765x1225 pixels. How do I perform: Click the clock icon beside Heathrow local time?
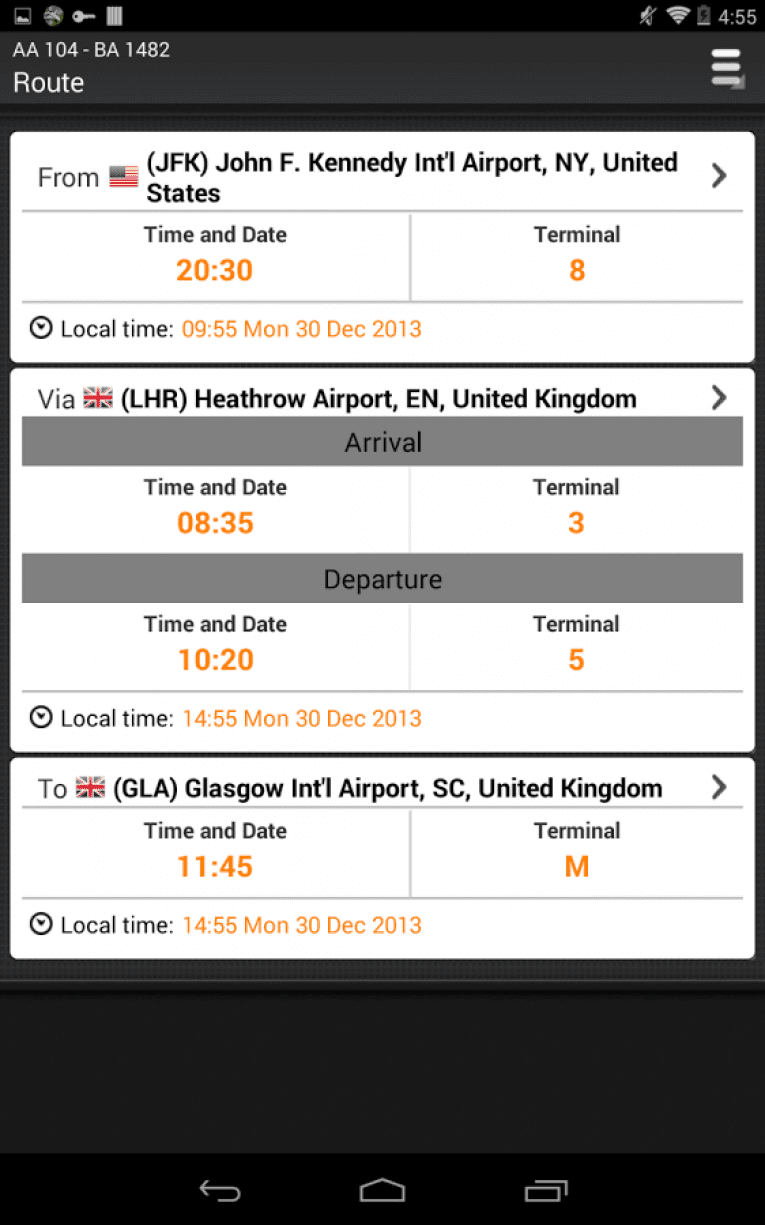[x=41, y=716]
